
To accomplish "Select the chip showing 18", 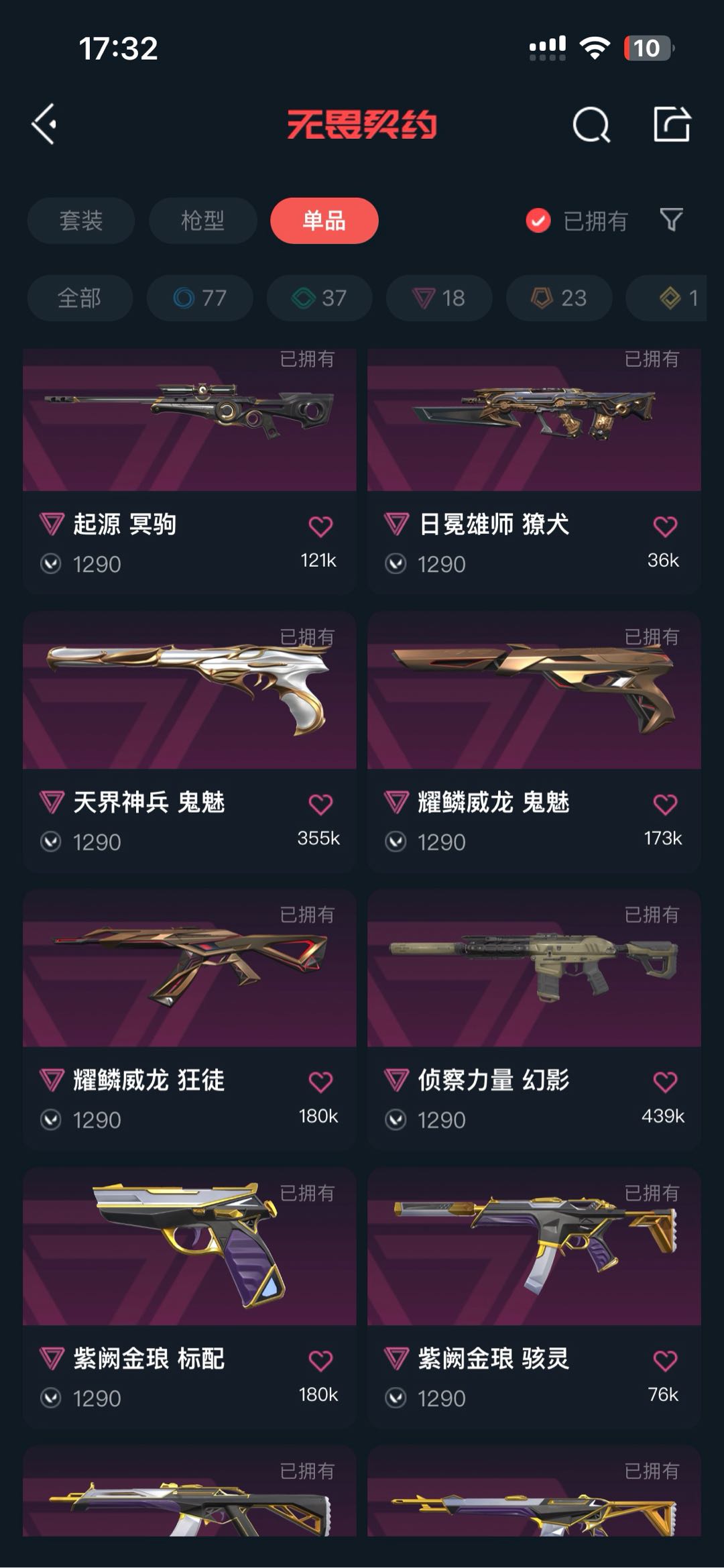I will click(x=439, y=298).
